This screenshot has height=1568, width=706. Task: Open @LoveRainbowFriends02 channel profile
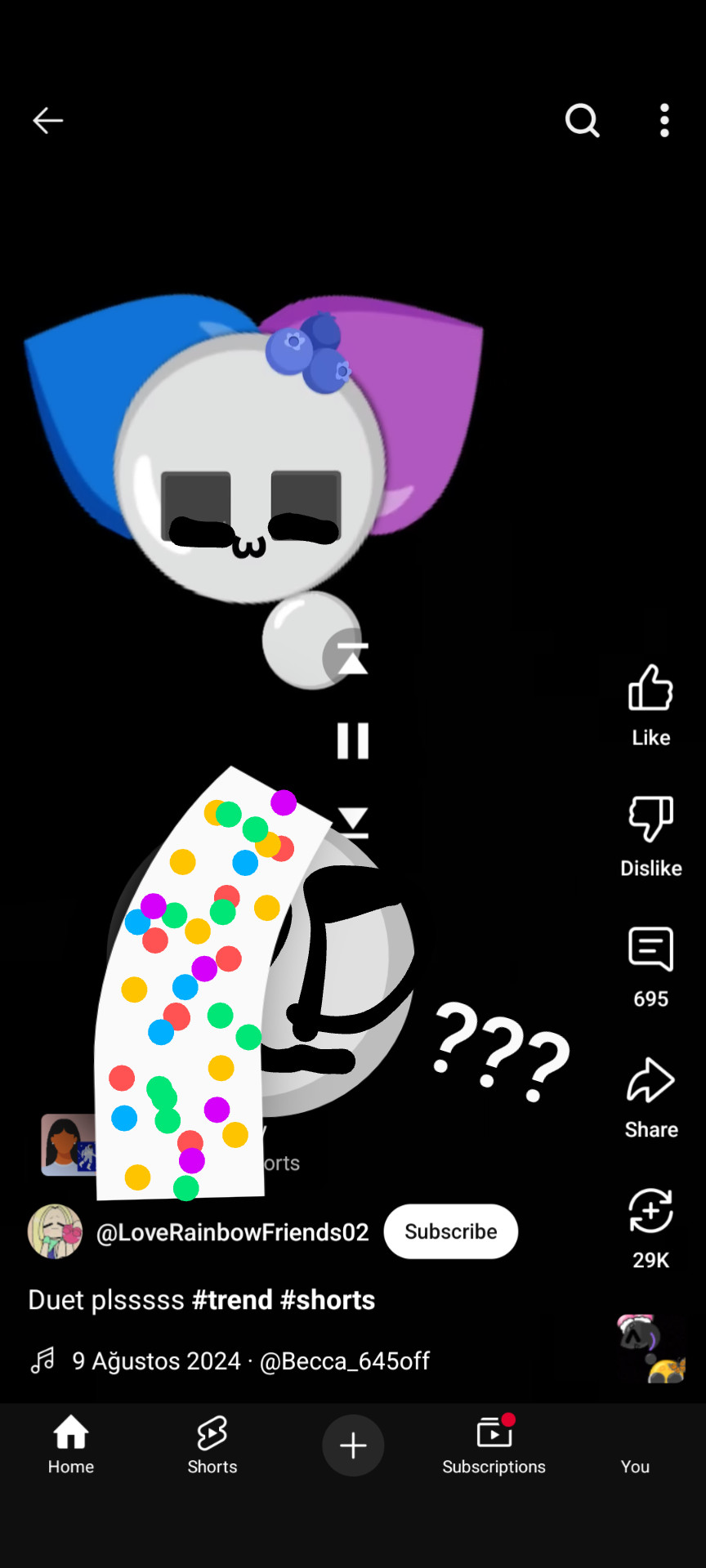(x=232, y=1232)
